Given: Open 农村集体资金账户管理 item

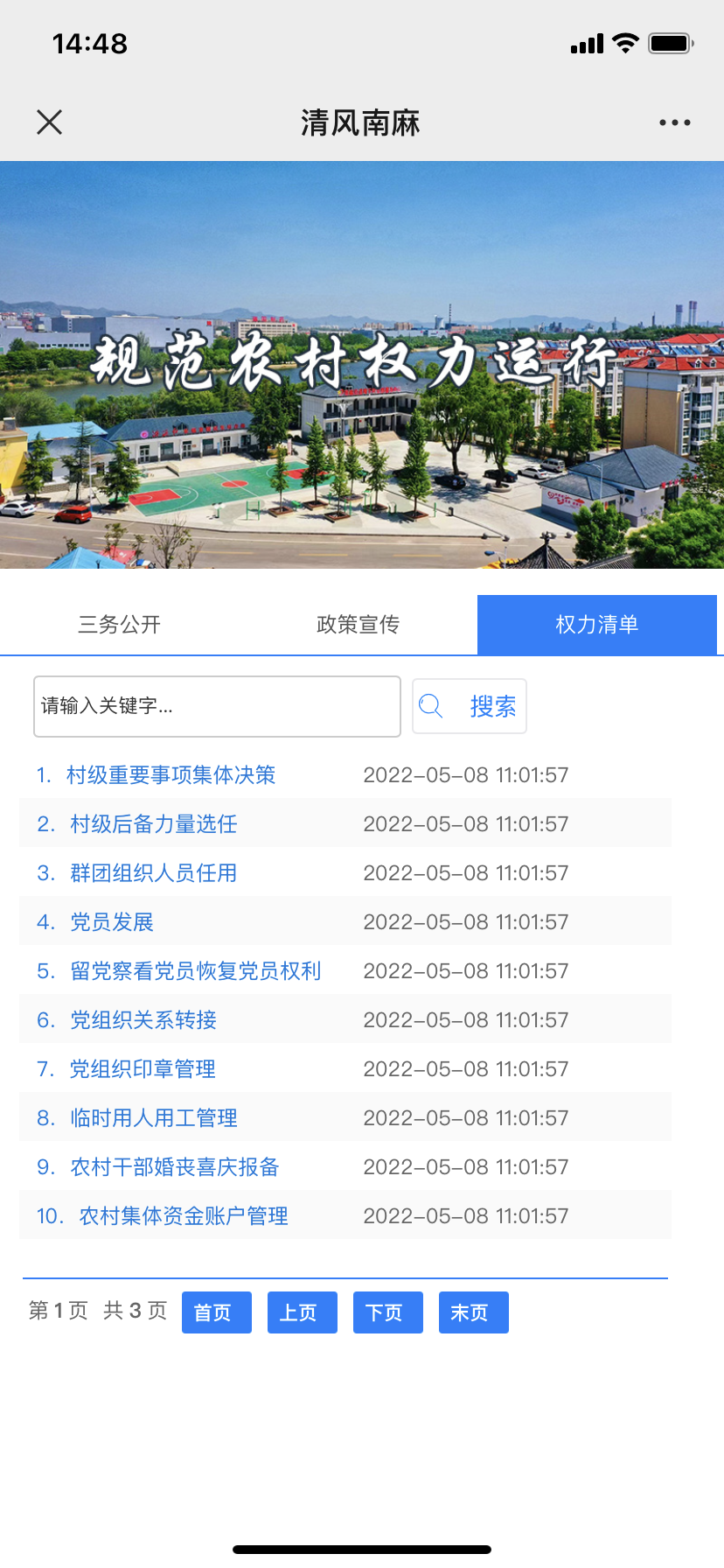Looking at the screenshot, I should [x=184, y=1216].
